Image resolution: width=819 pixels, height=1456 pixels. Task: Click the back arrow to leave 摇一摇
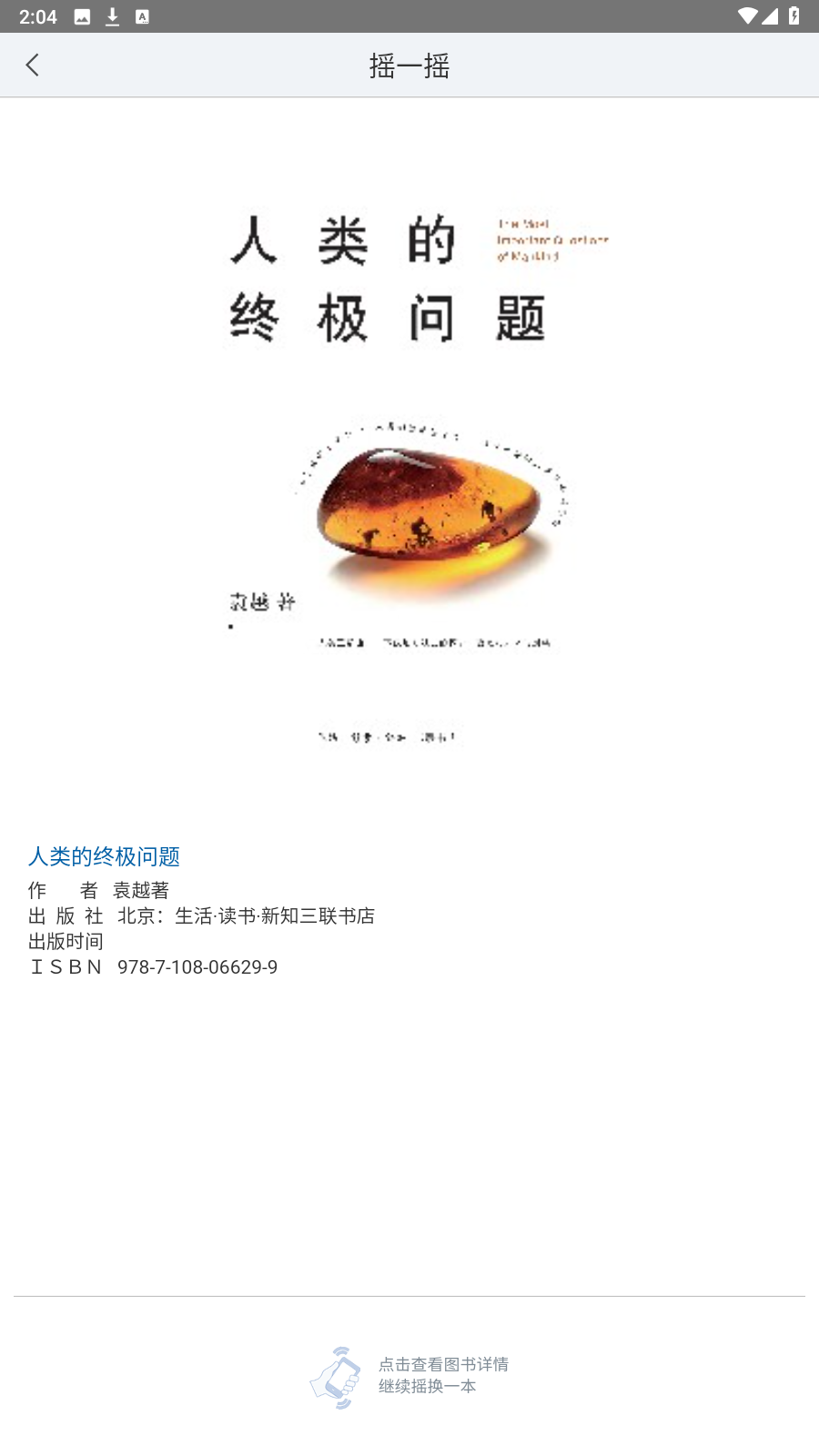(33, 65)
